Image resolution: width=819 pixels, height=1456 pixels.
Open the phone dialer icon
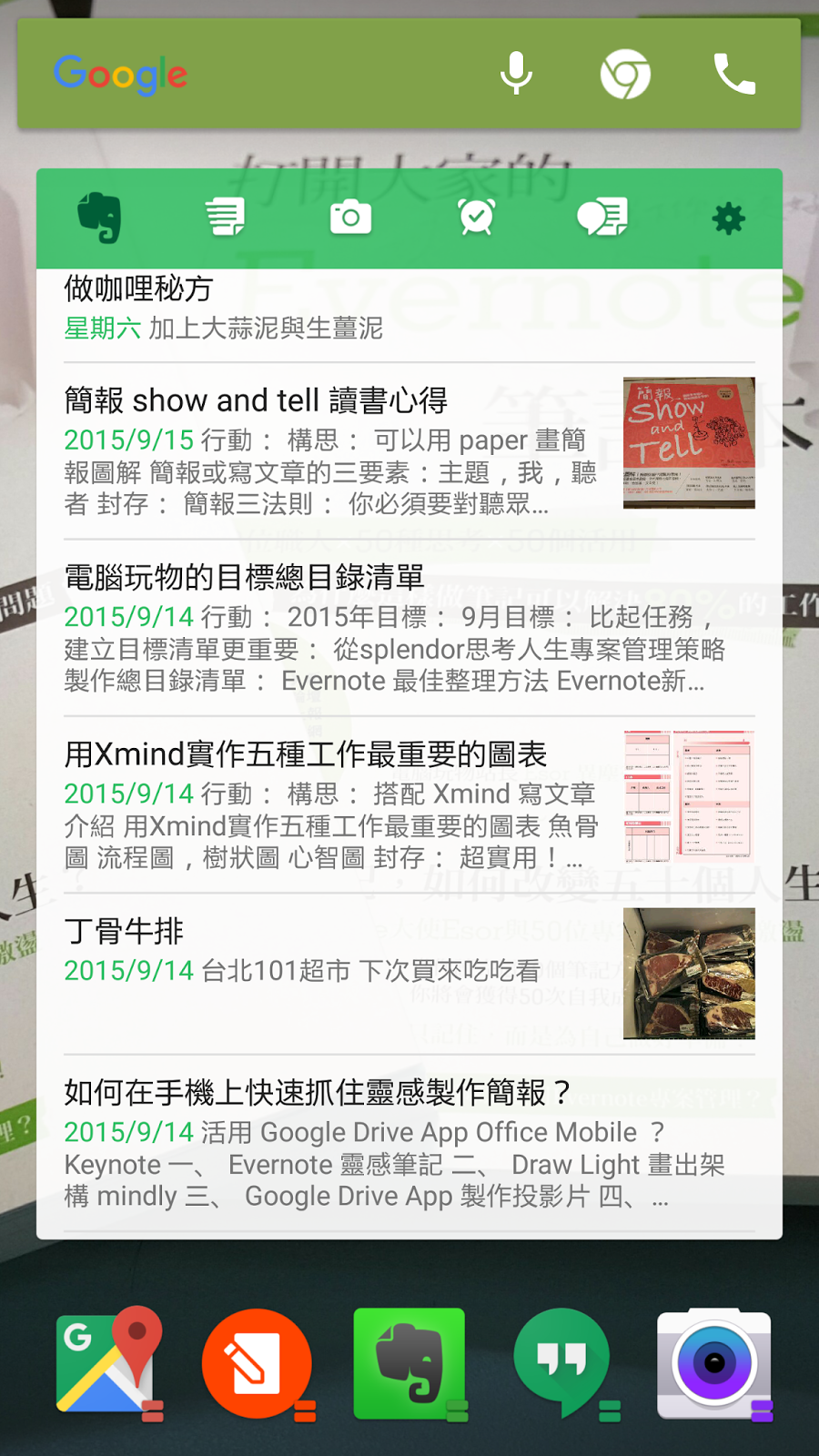[734, 75]
